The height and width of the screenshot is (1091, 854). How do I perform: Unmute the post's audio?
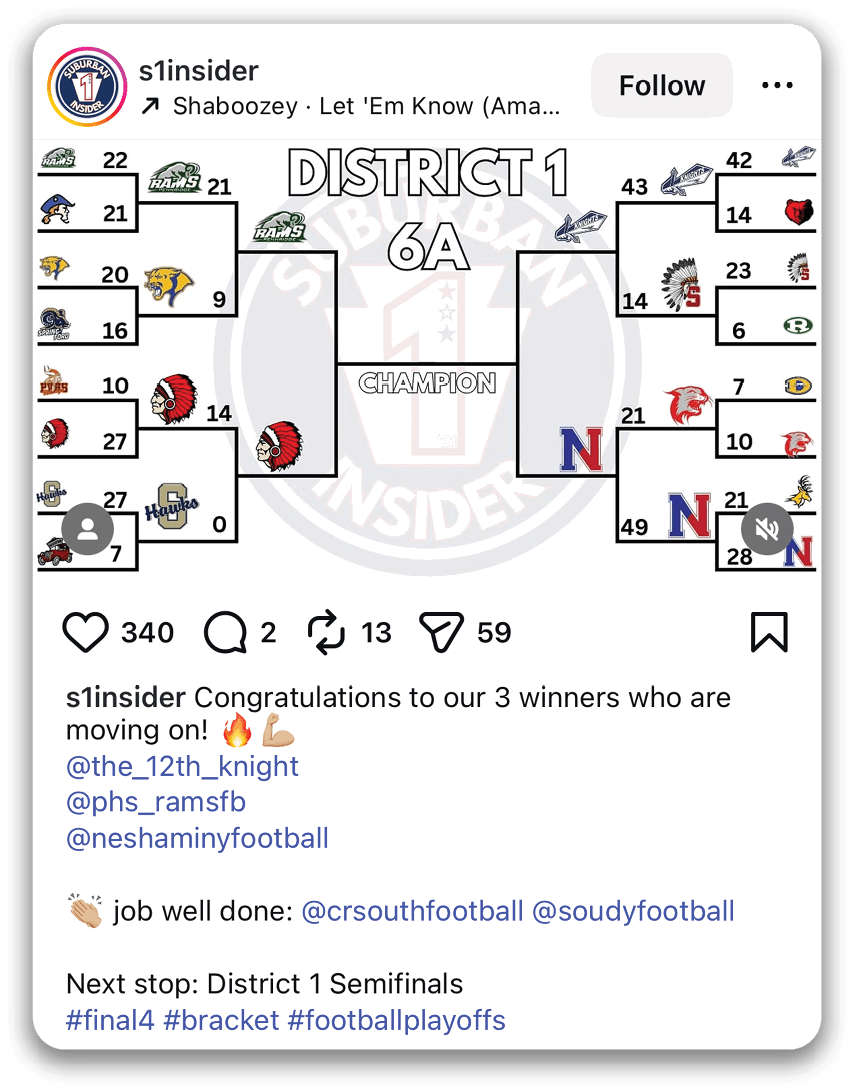[767, 529]
